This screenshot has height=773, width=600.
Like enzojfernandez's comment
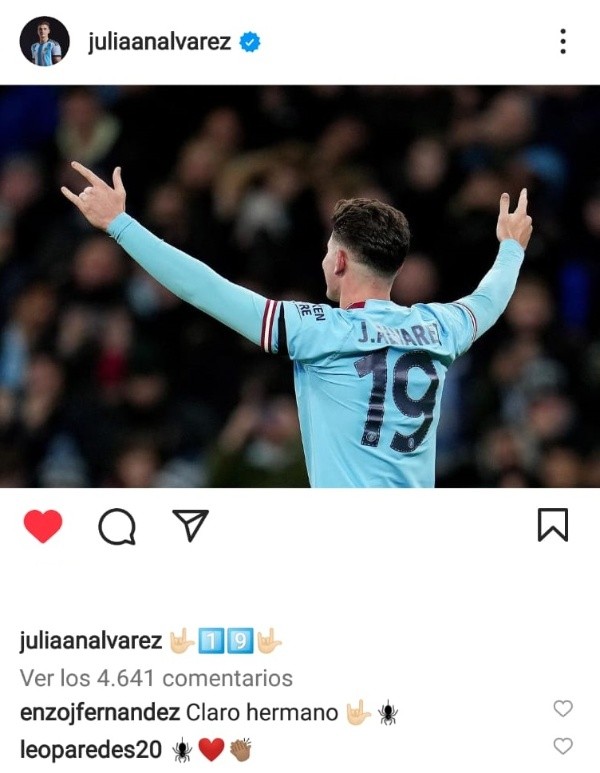tap(563, 709)
